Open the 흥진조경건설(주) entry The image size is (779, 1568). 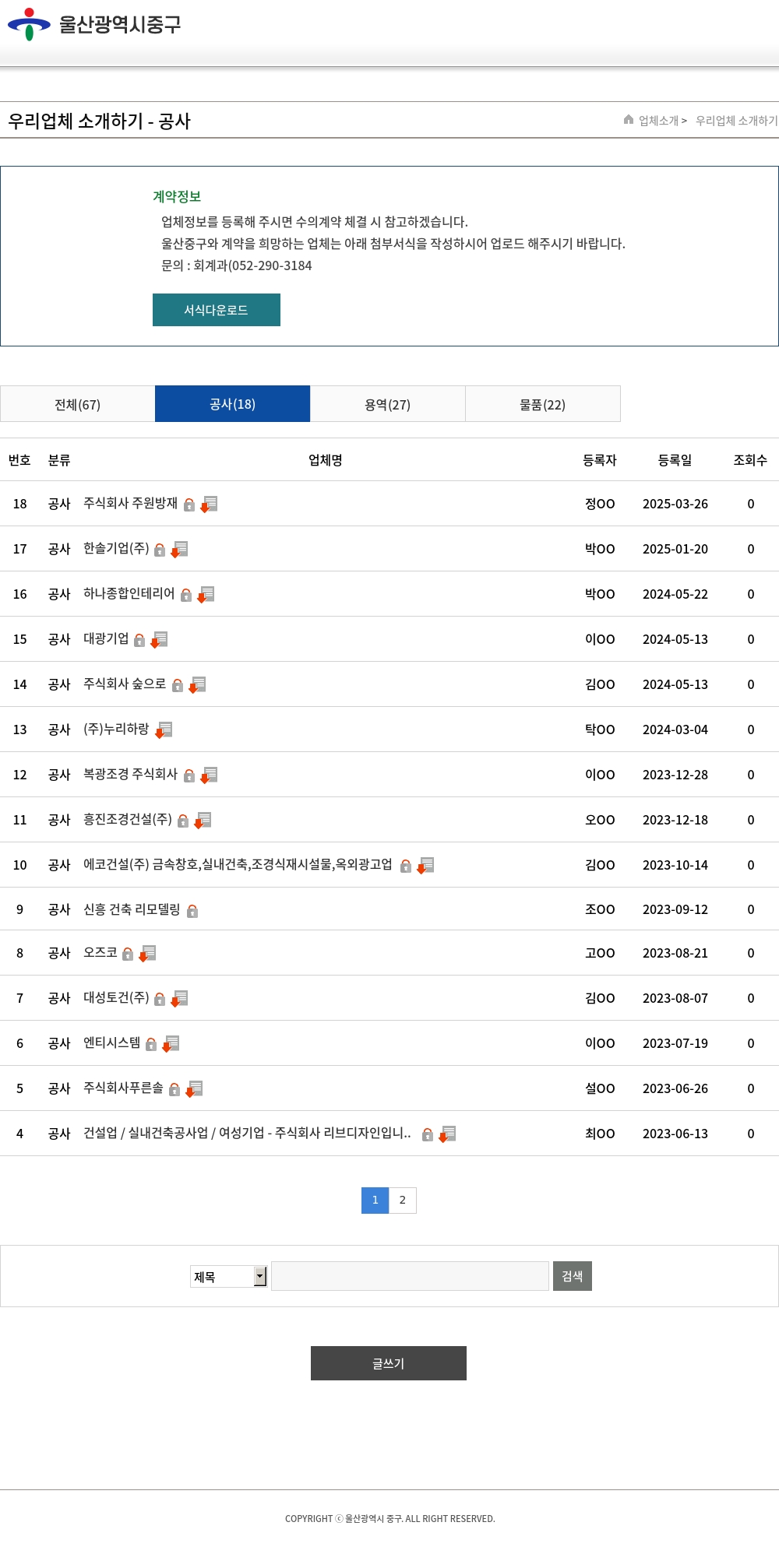(x=128, y=819)
